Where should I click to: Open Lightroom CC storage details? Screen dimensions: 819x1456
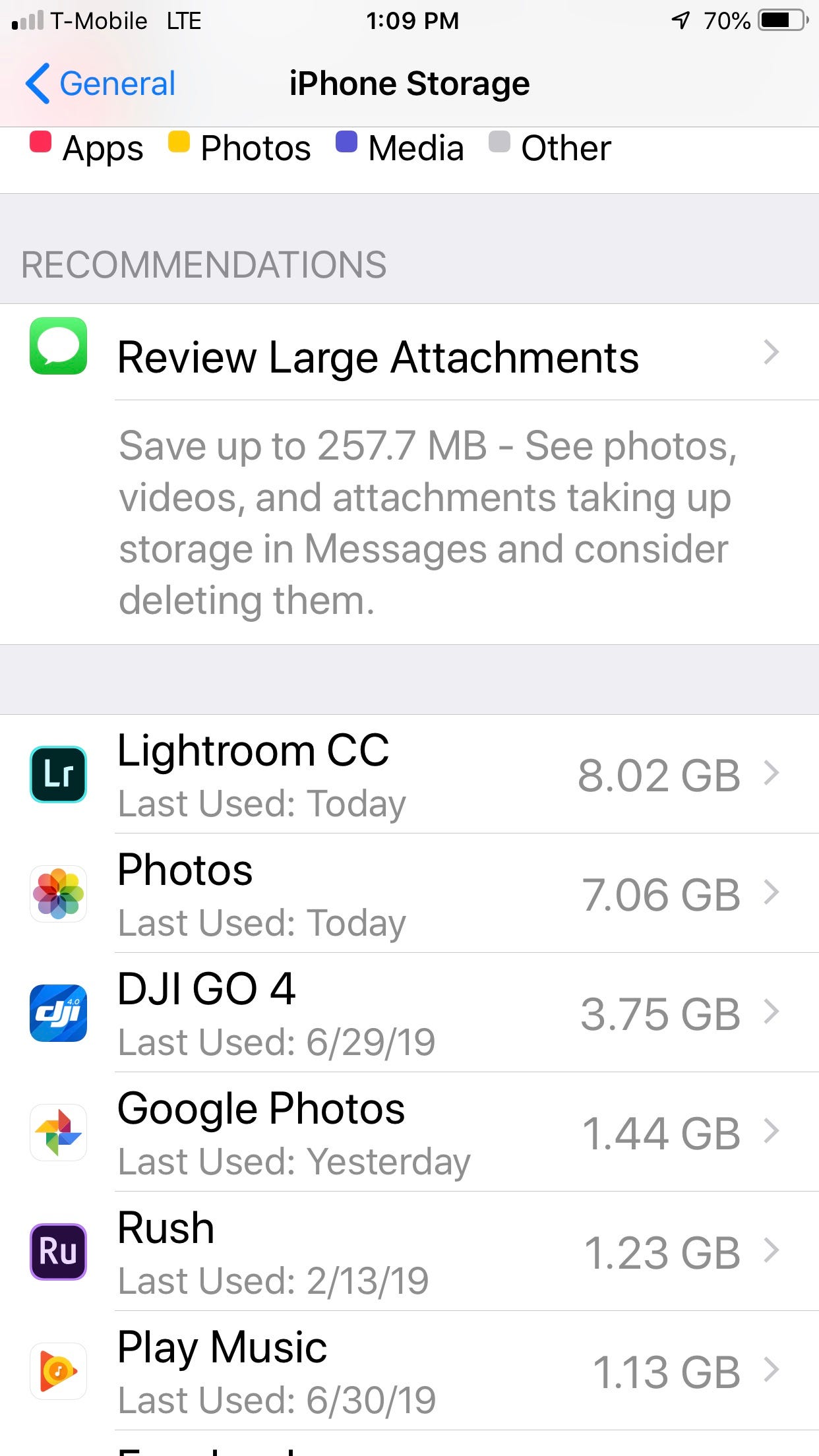(409, 775)
